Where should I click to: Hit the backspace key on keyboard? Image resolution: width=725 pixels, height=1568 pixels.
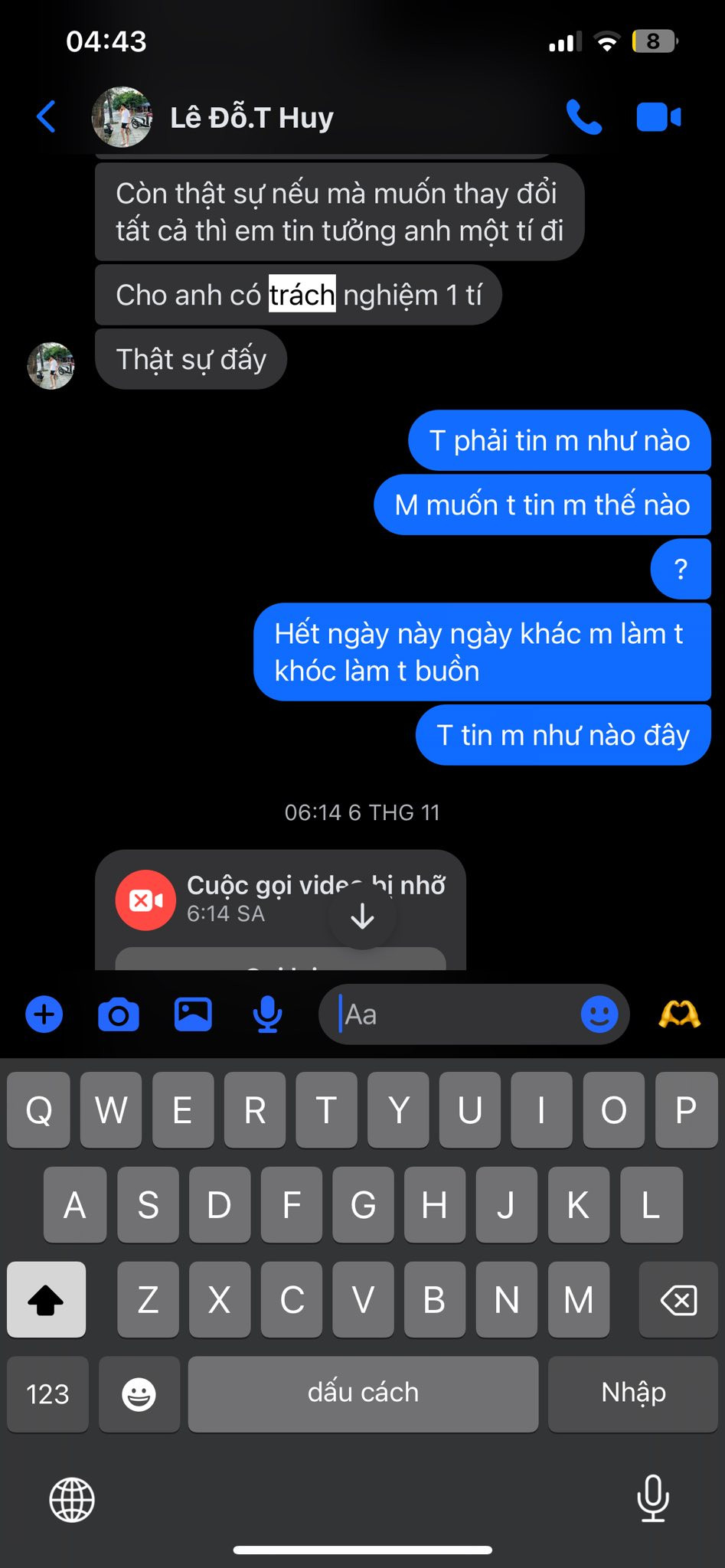(x=678, y=1299)
